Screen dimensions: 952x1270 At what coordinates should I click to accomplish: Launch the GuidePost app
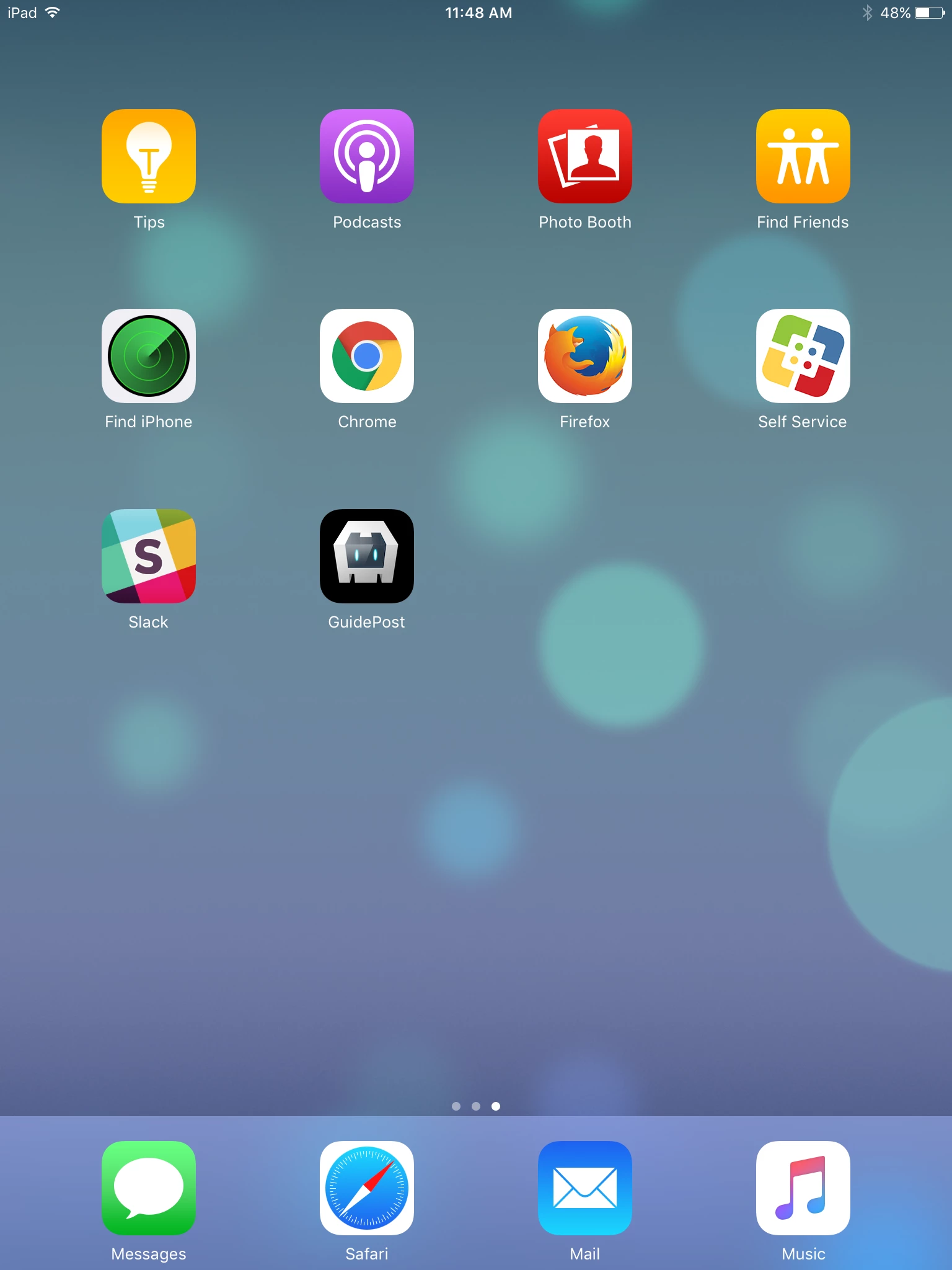coord(367,556)
